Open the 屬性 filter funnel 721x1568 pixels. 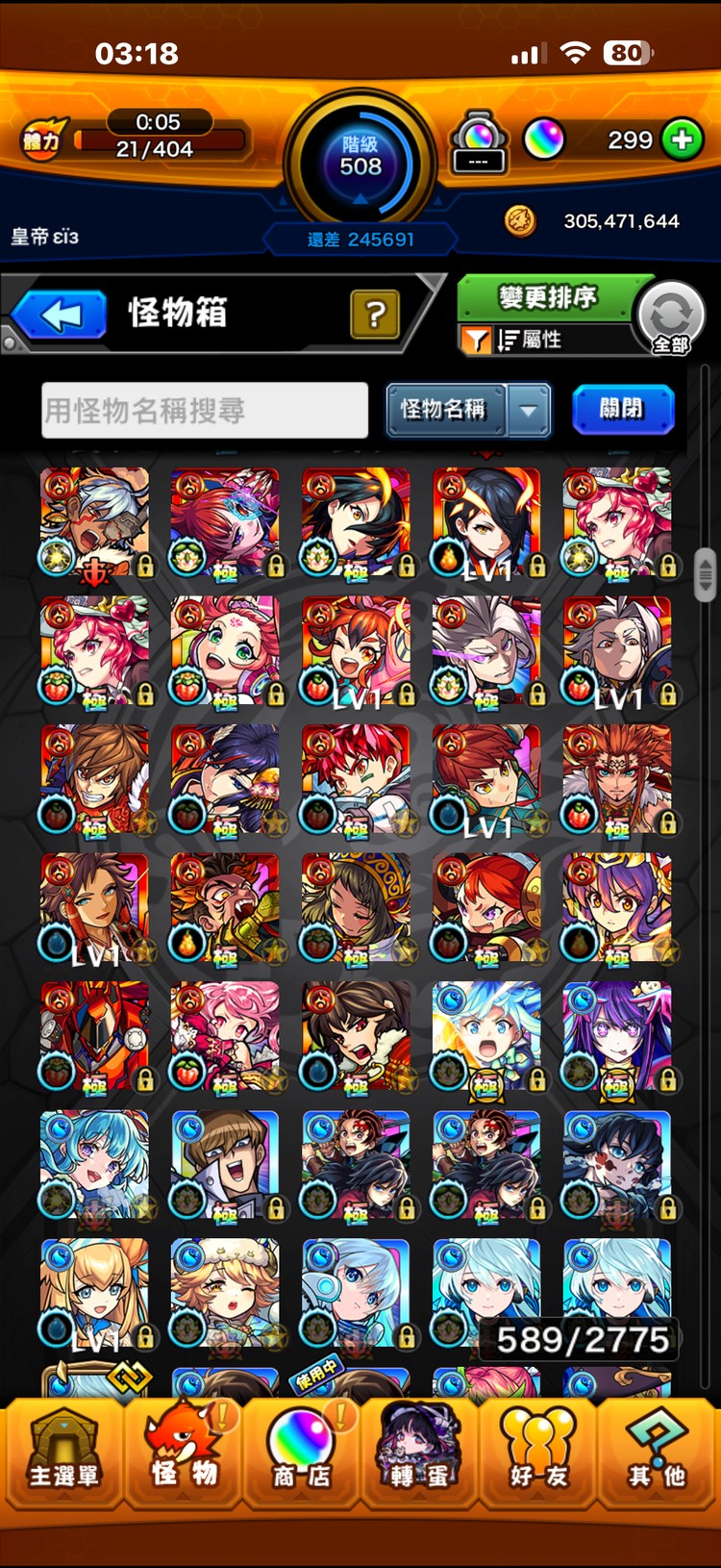[x=477, y=340]
